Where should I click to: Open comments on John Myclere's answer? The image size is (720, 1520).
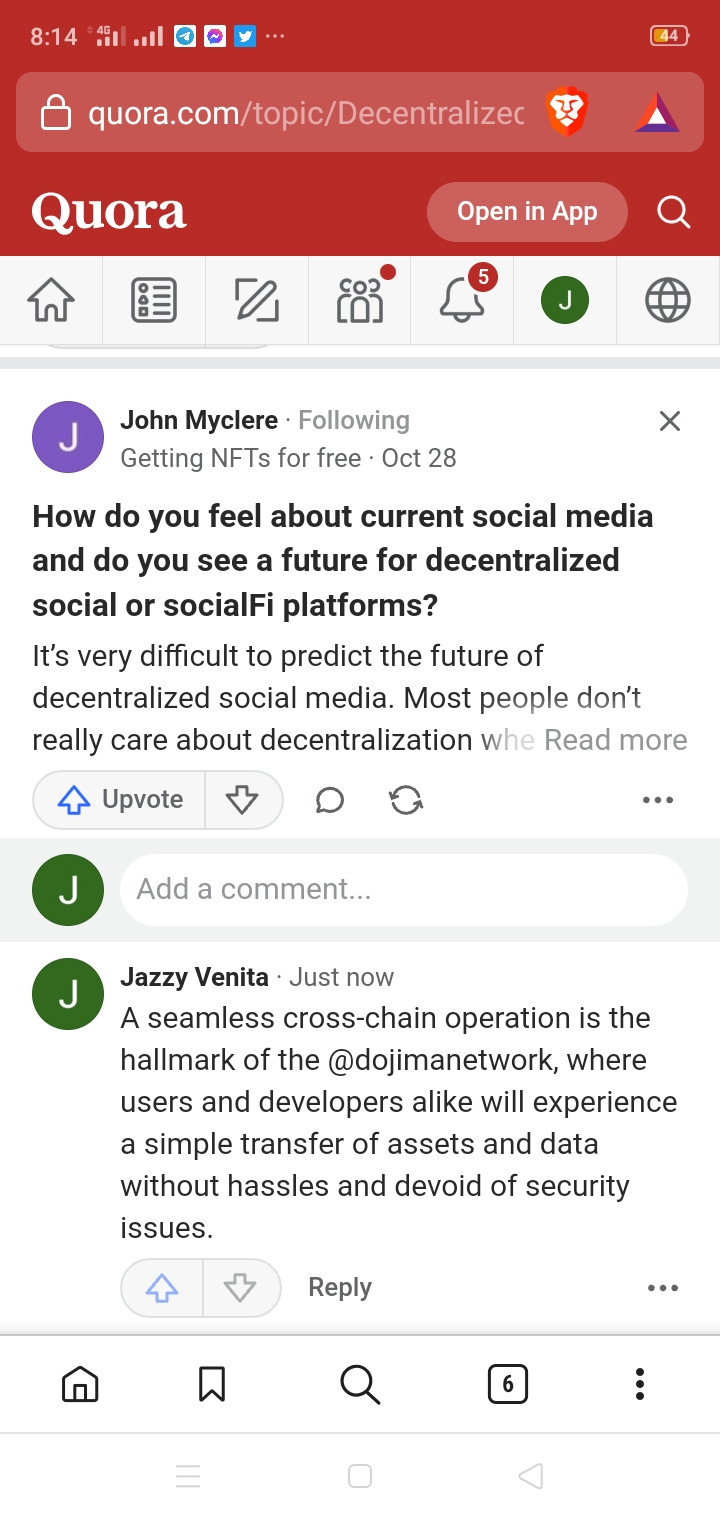click(330, 800)
